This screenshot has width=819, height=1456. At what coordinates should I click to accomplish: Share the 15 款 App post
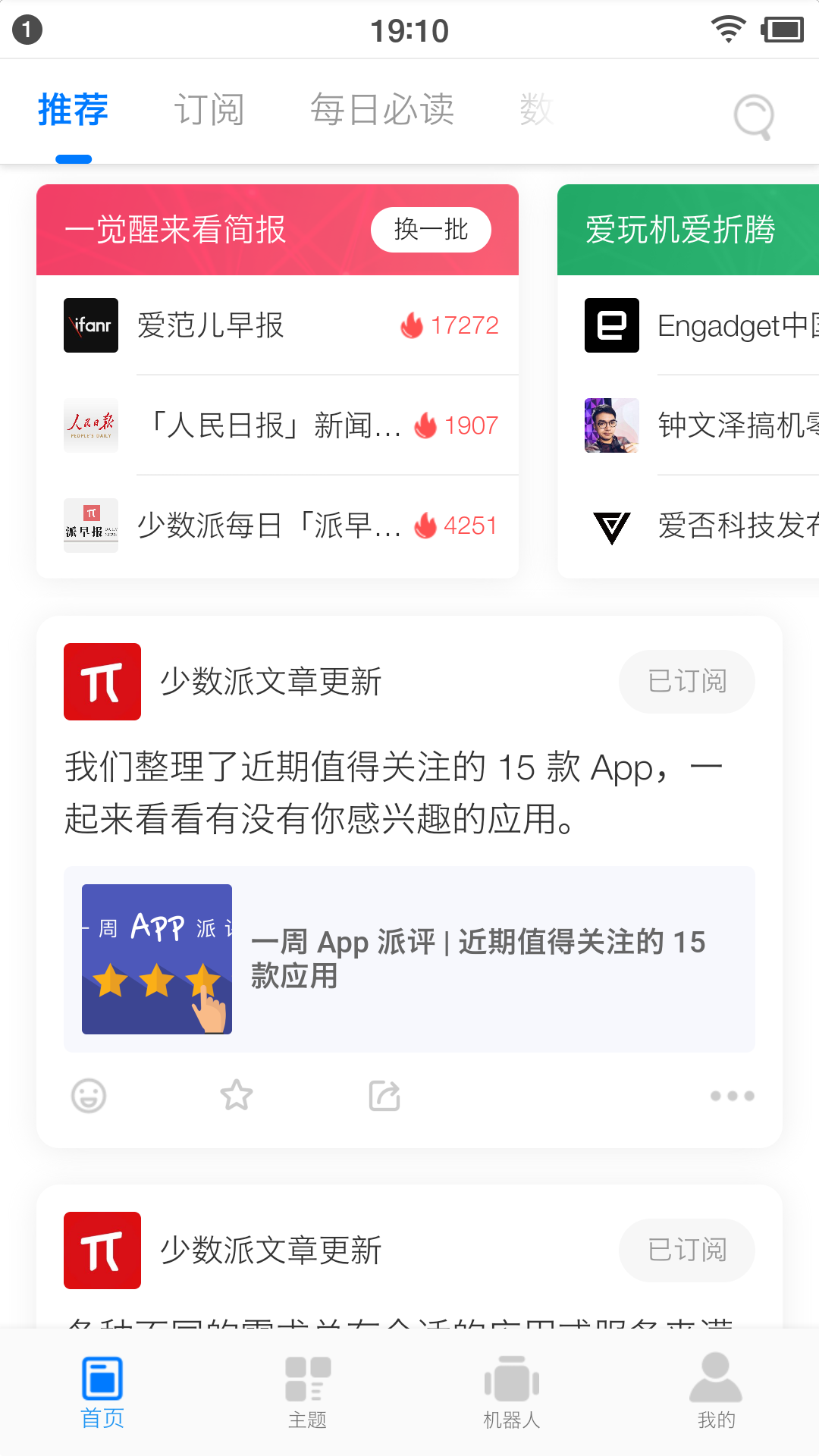tap(384, 1096)
